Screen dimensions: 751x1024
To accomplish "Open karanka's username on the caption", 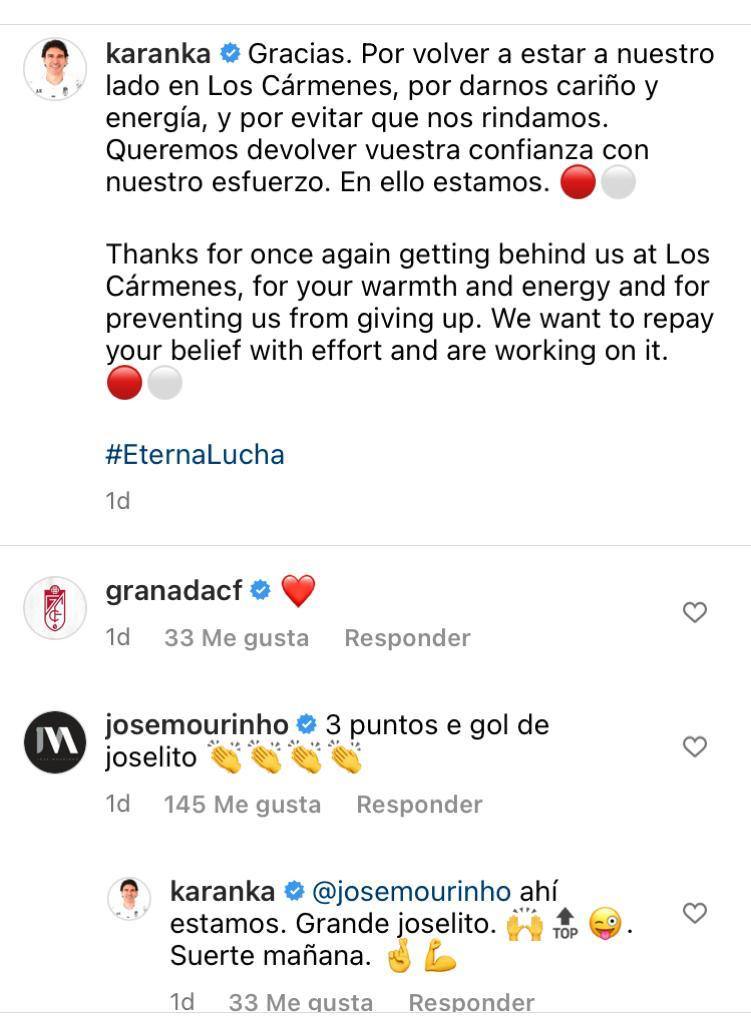I will [158, 53].
